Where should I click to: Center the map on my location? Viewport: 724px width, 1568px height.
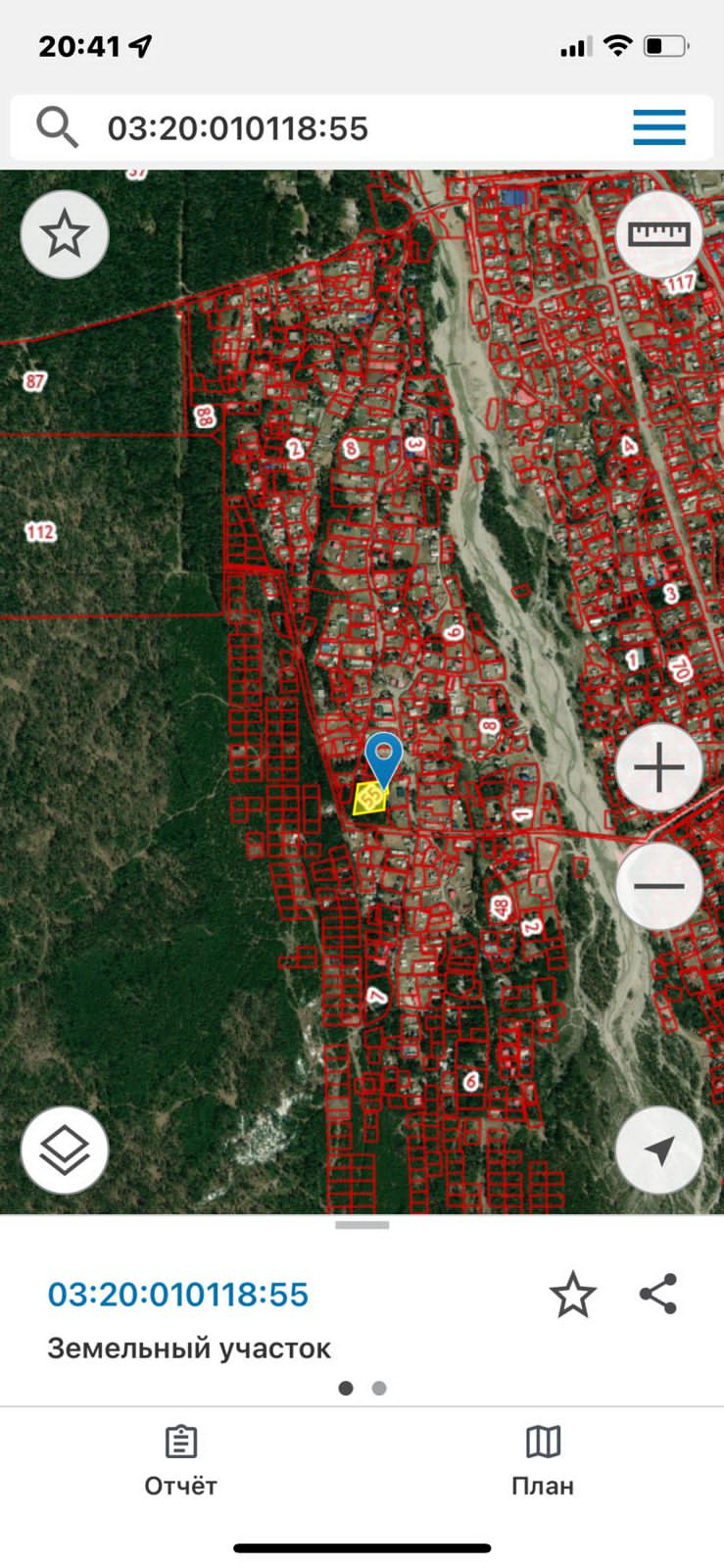(658, 1150)
